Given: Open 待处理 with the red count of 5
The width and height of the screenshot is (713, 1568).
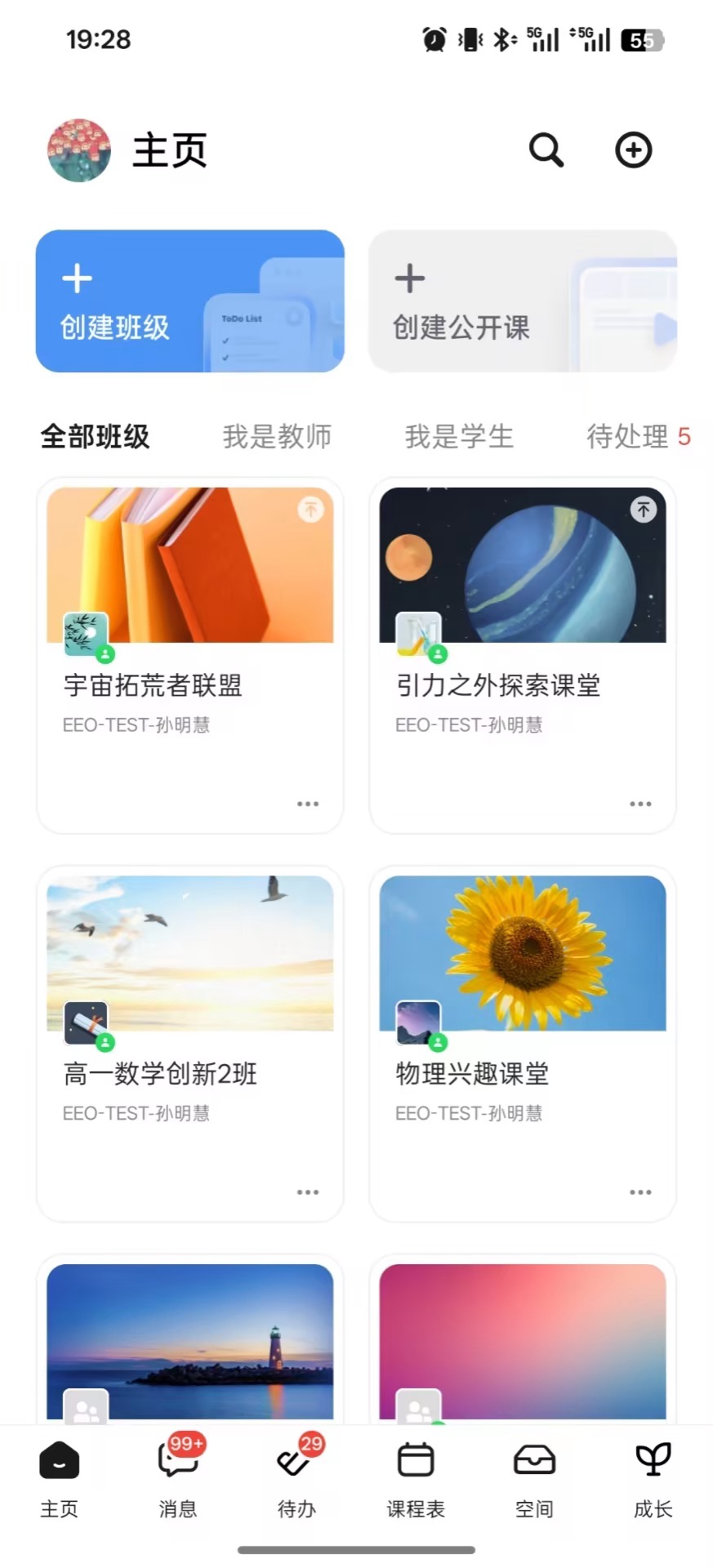Looking at the screenshot, I should click(637, 437).
